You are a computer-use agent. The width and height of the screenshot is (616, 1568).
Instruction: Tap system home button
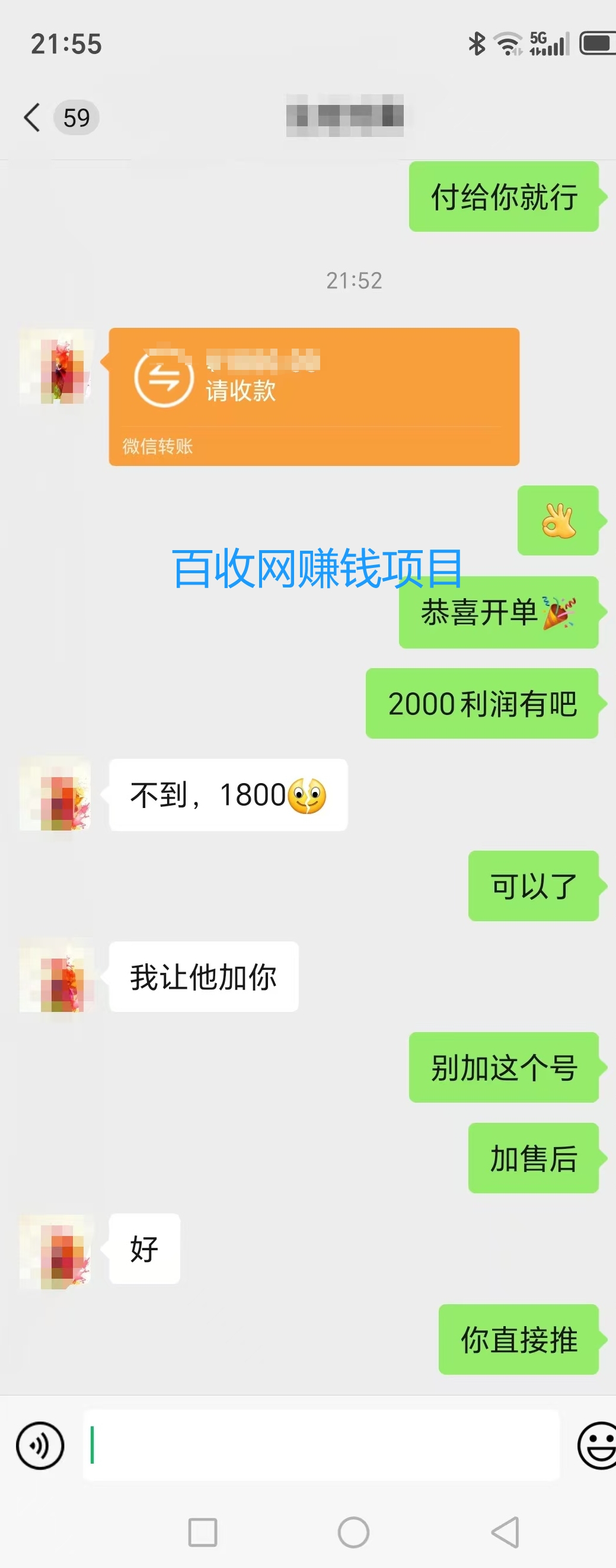pos(353,1531)
